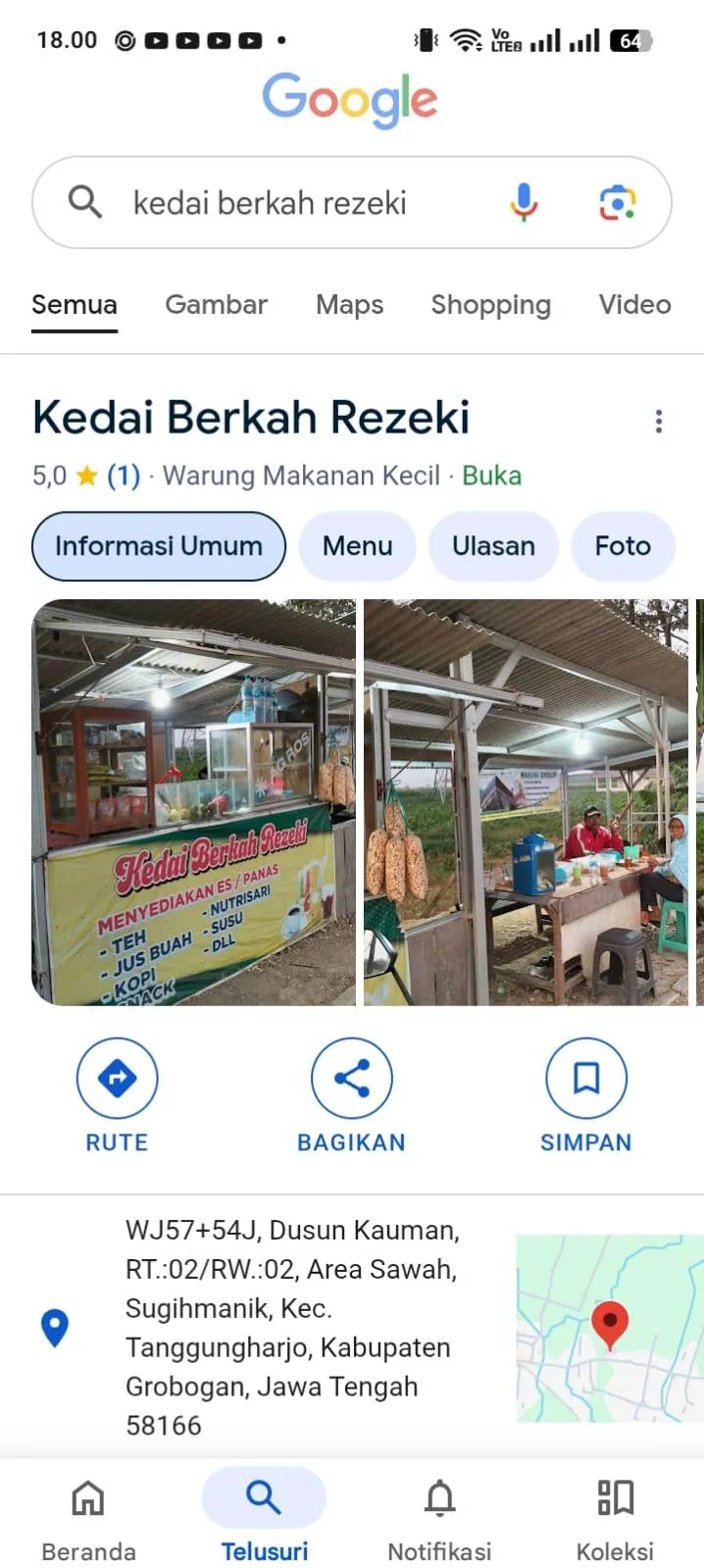Save this place with SIMPAN
The image size is (704, 1568).
[585, 1095]
